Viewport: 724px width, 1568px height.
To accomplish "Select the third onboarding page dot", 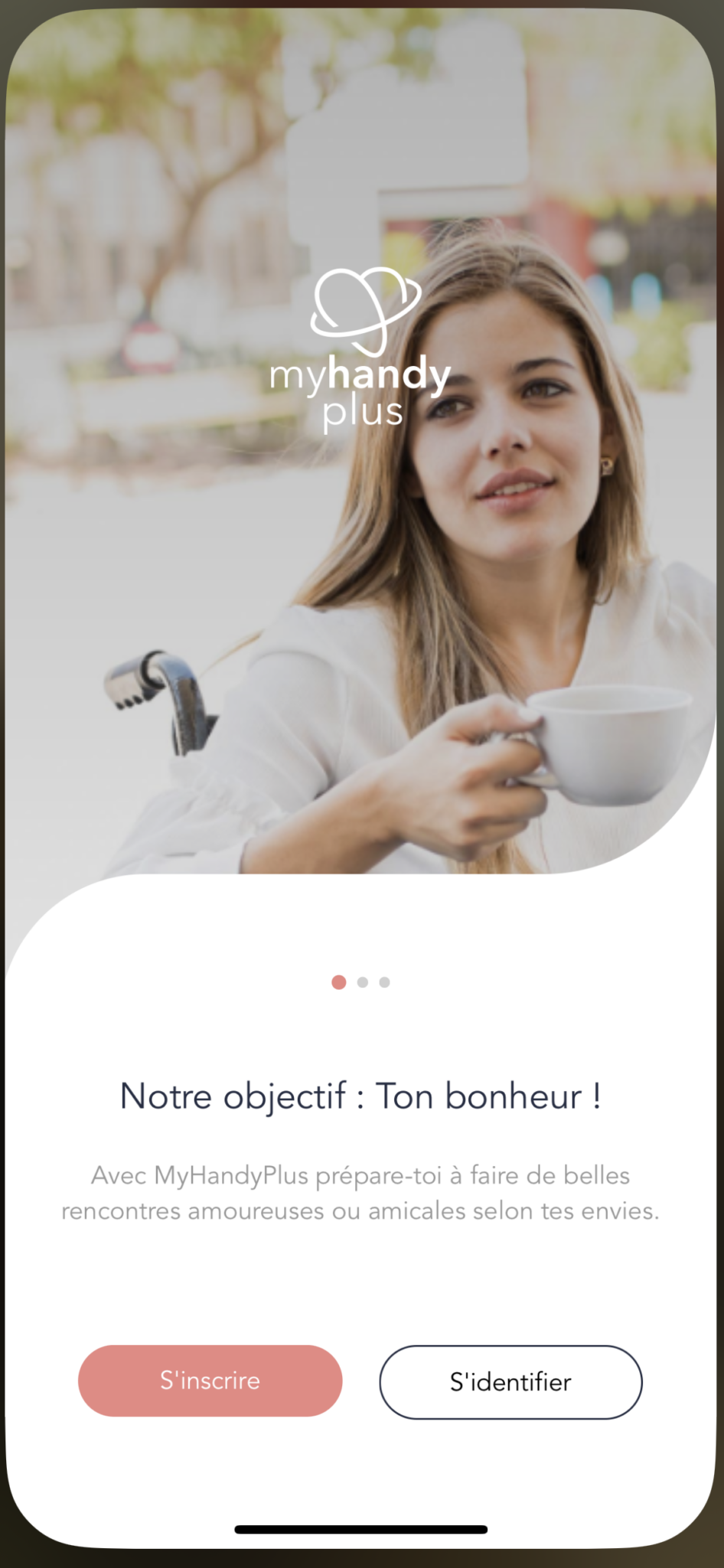I will tap(385, 982).
